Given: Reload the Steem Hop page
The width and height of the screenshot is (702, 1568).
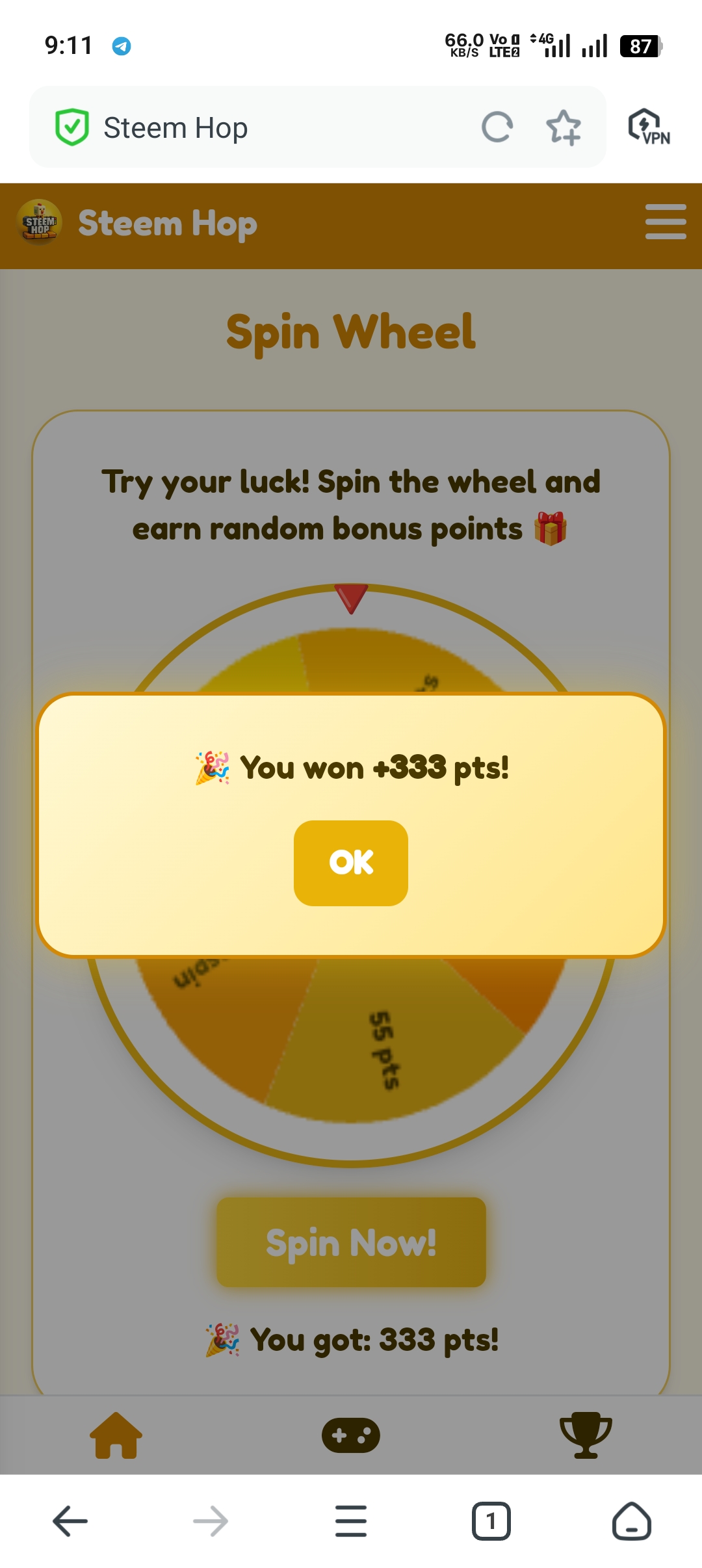Looking at the screenshot, I should (x=497, y=127).
